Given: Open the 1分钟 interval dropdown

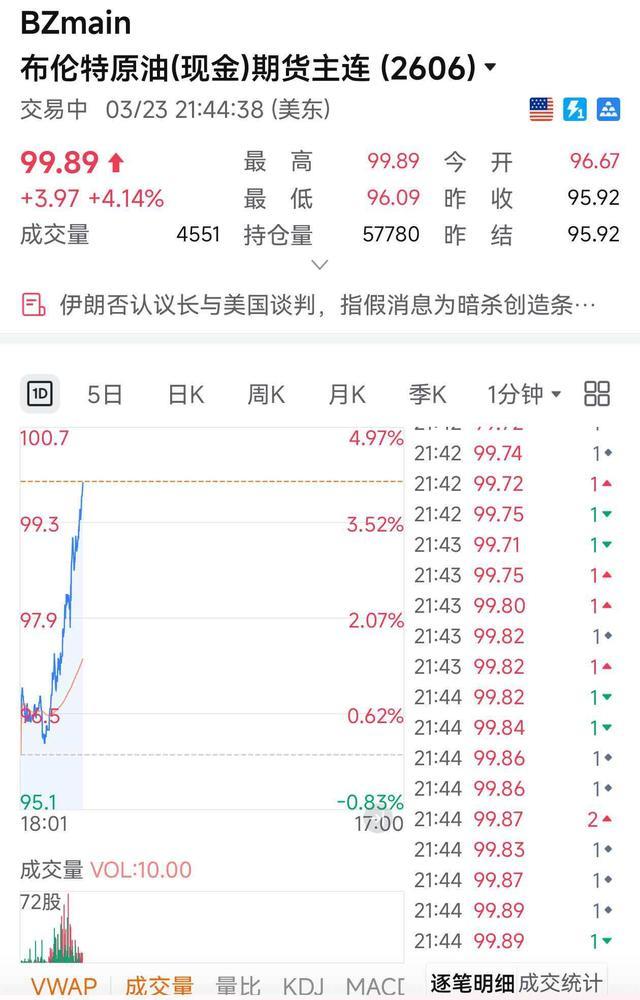Looking at the screenshot, I should 524,394.
